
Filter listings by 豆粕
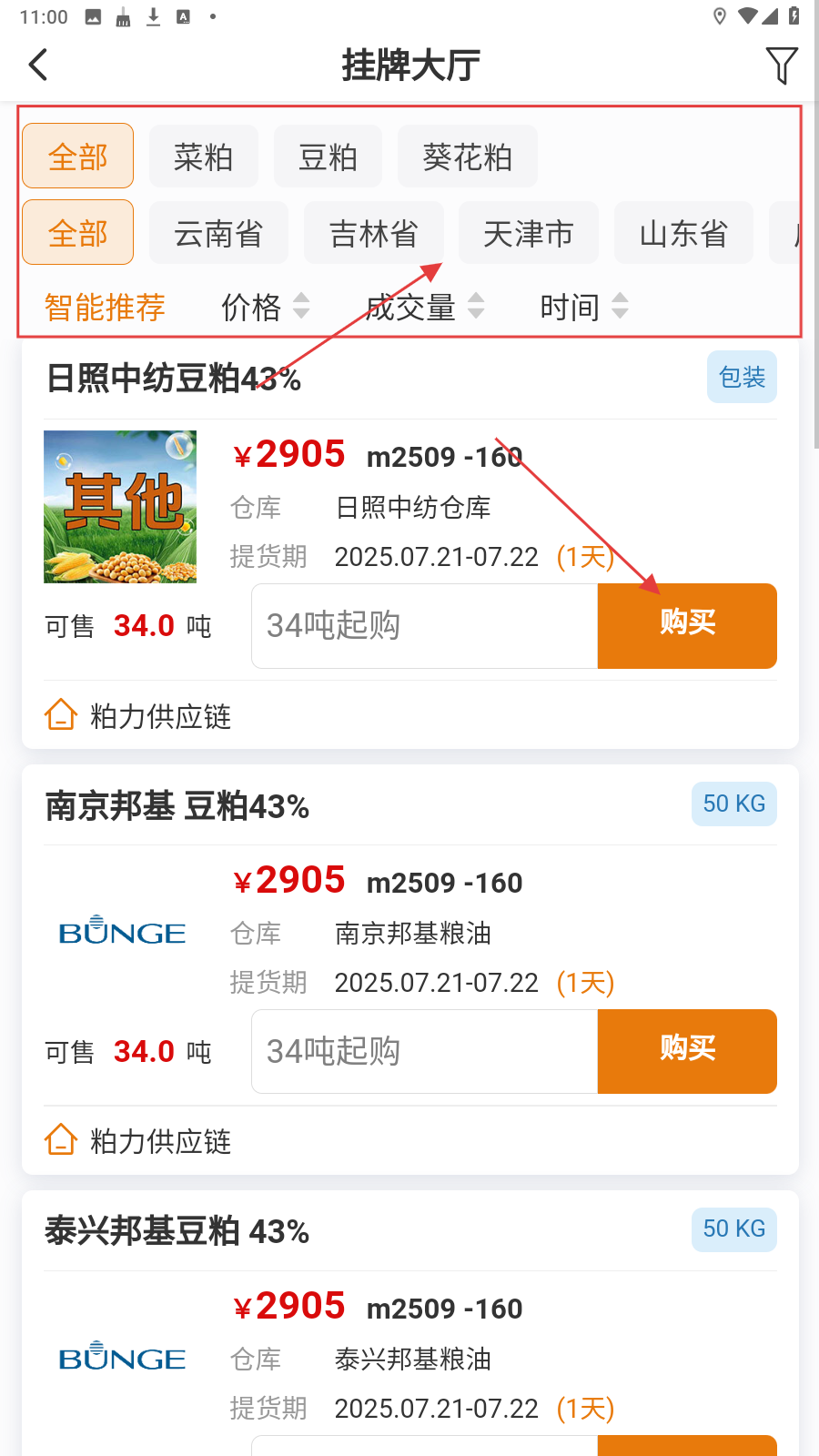328,157
